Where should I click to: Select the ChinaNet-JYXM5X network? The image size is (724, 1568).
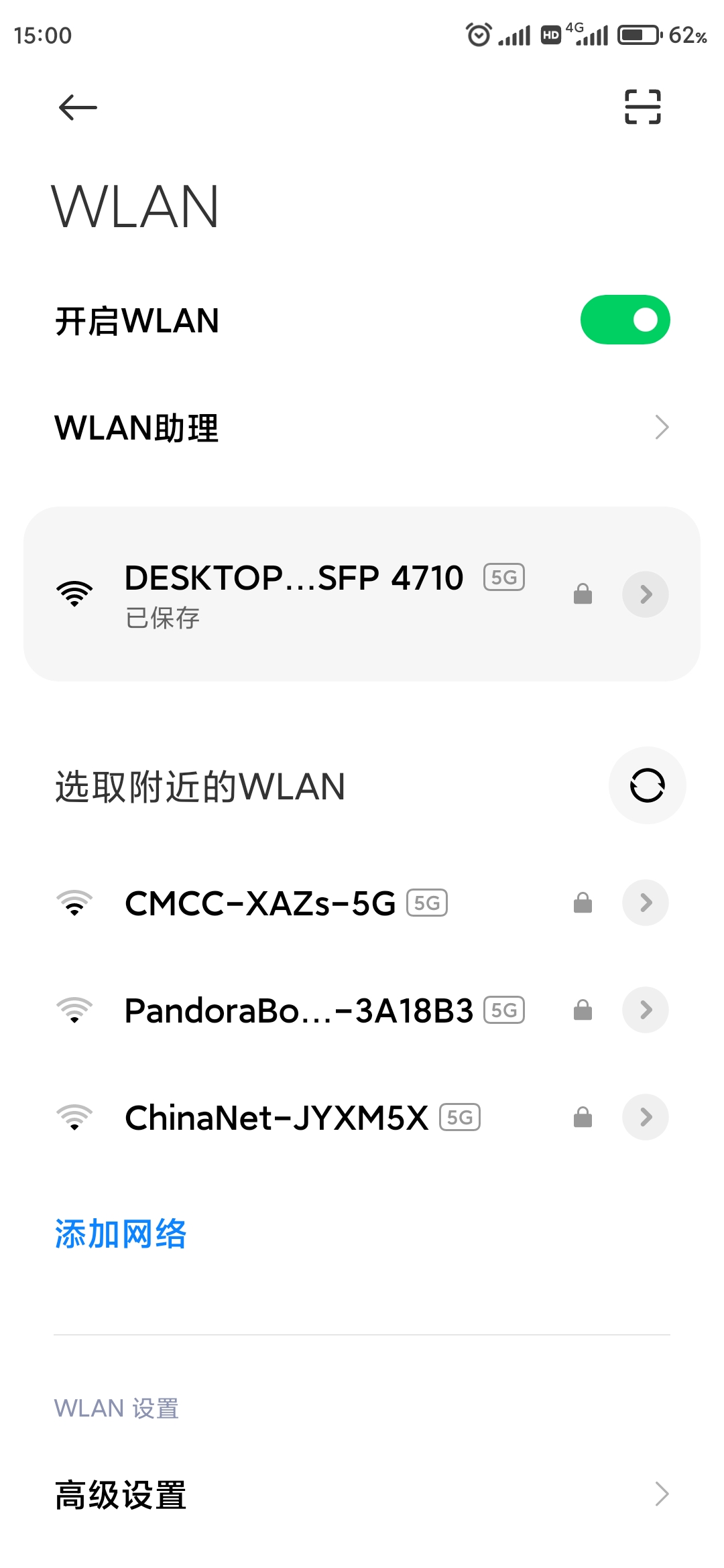point(276,1118)
